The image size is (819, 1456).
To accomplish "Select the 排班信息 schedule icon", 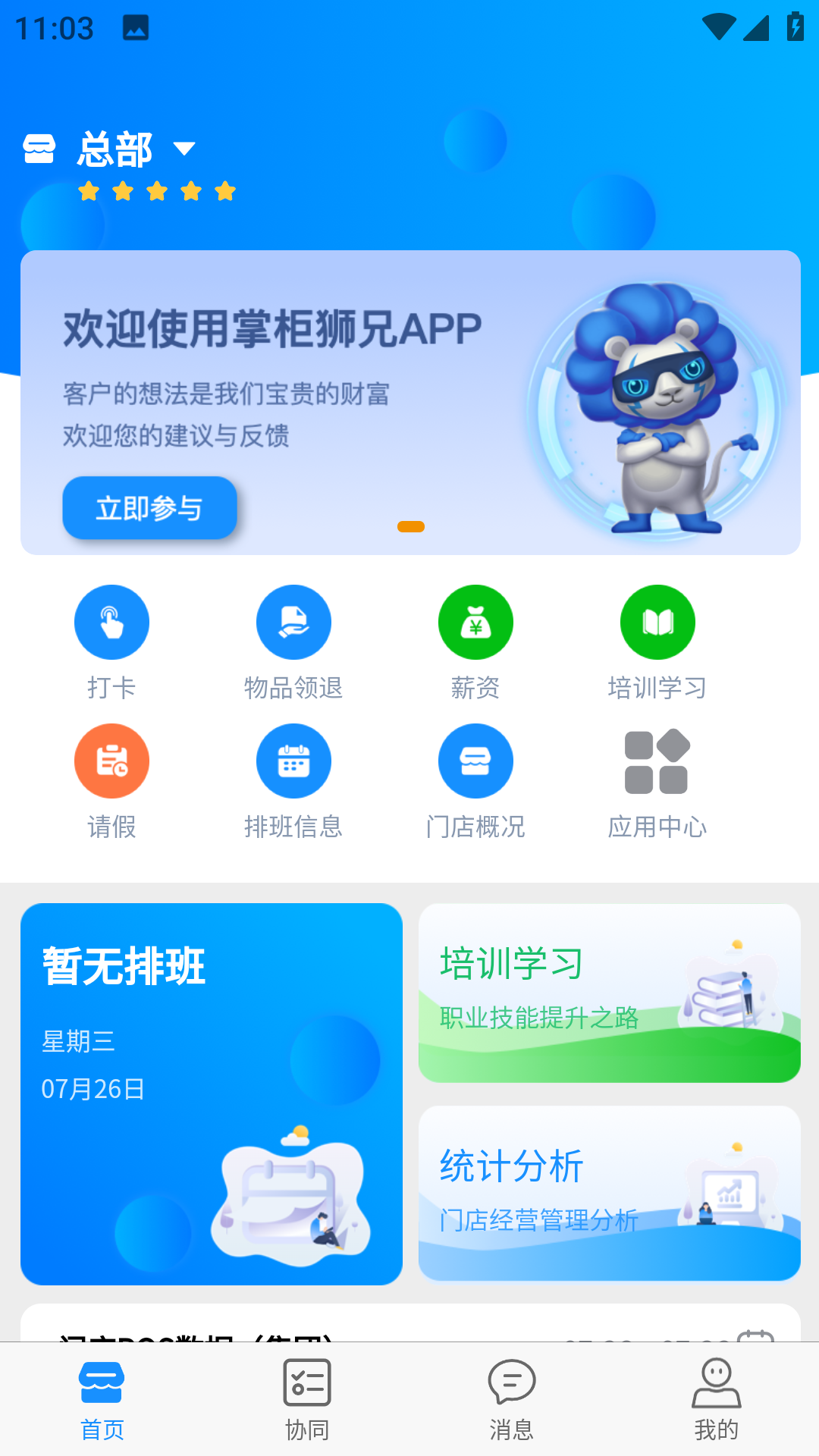I will tap(293, 761).
